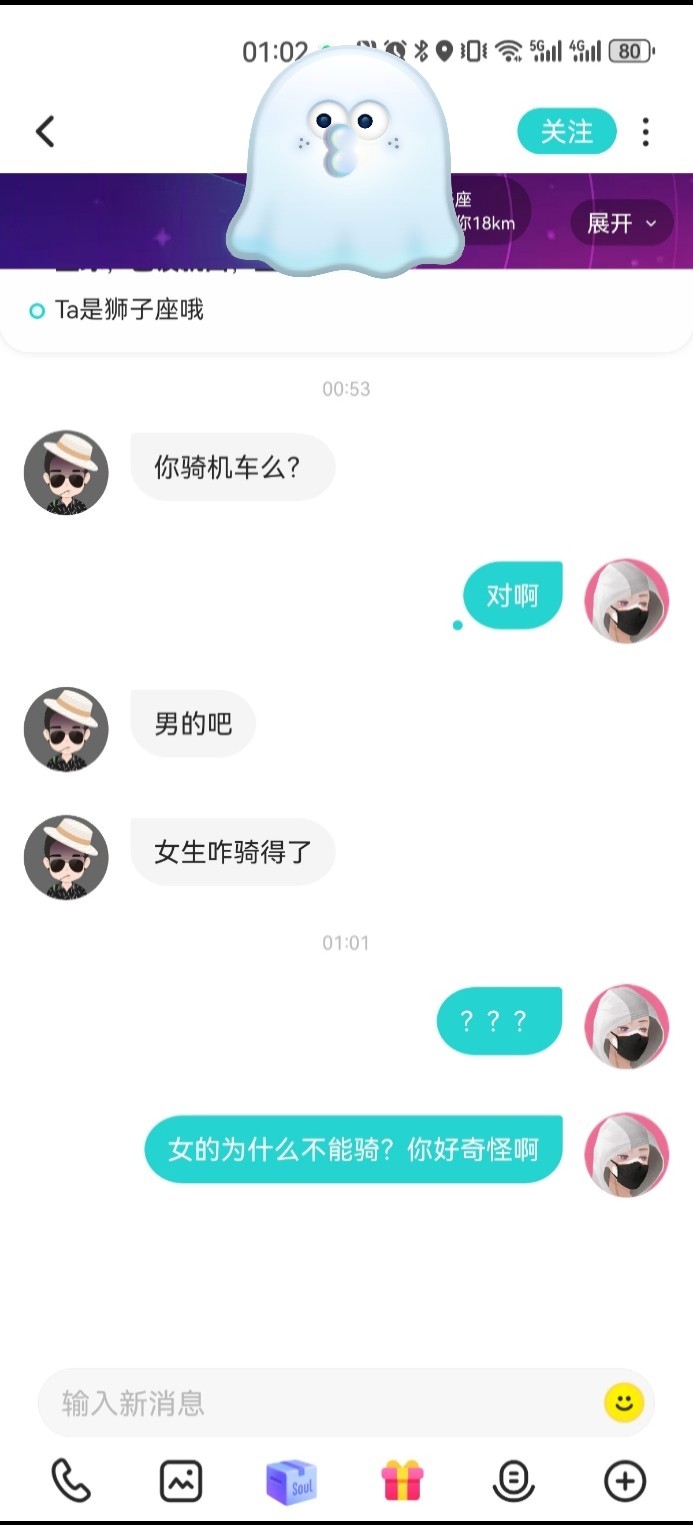Open the image picker icon
693x1525 pixels.
(181, 1481)
